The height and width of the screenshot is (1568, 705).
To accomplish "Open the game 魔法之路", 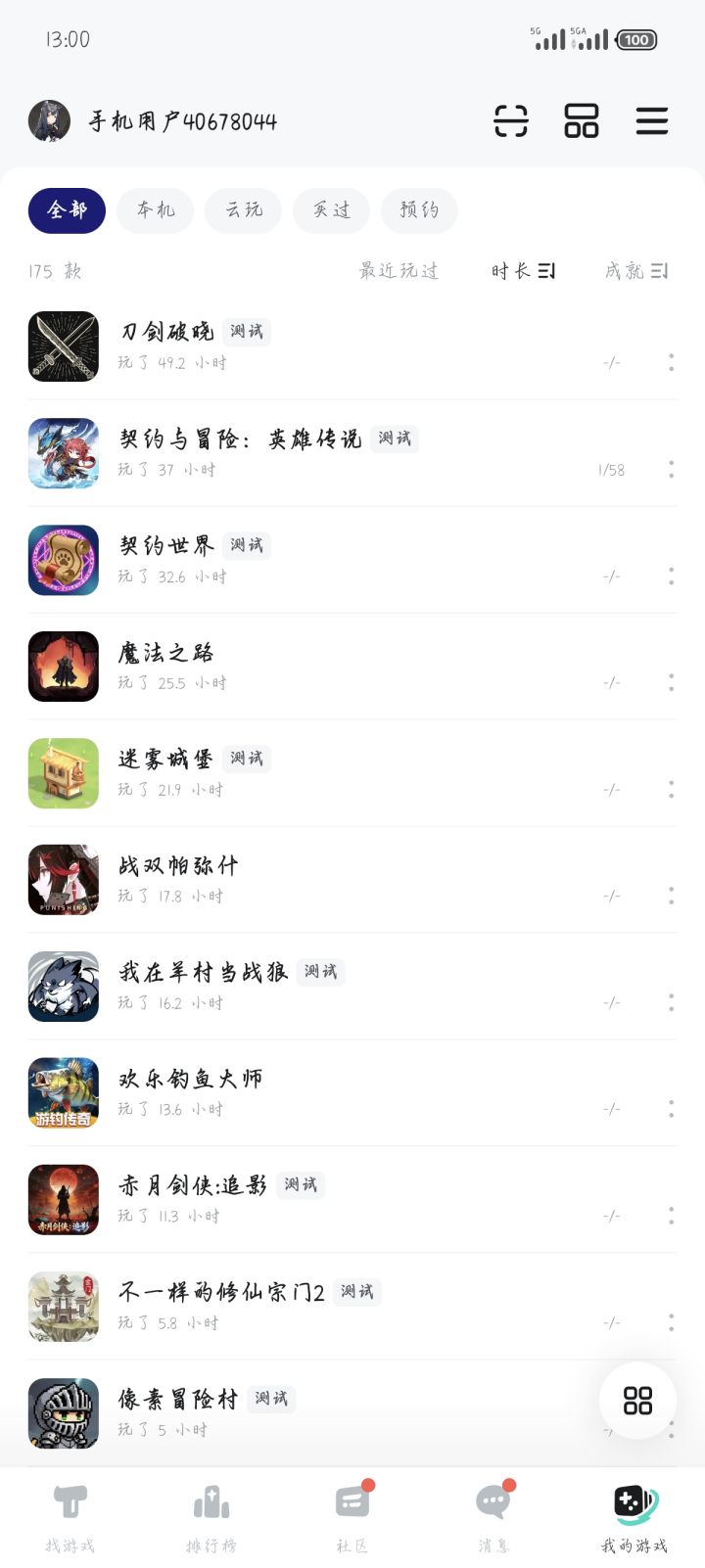I will click(x=166, y=653).
